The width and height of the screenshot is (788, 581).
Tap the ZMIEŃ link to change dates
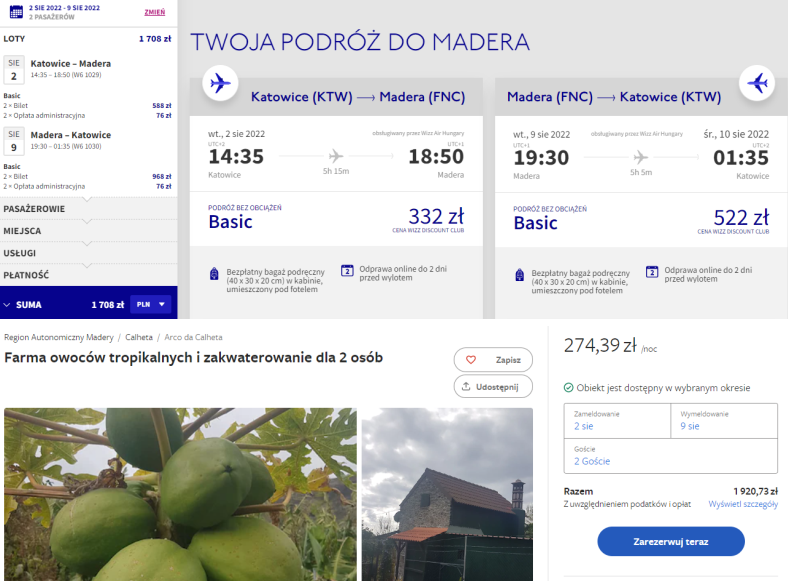155,12
